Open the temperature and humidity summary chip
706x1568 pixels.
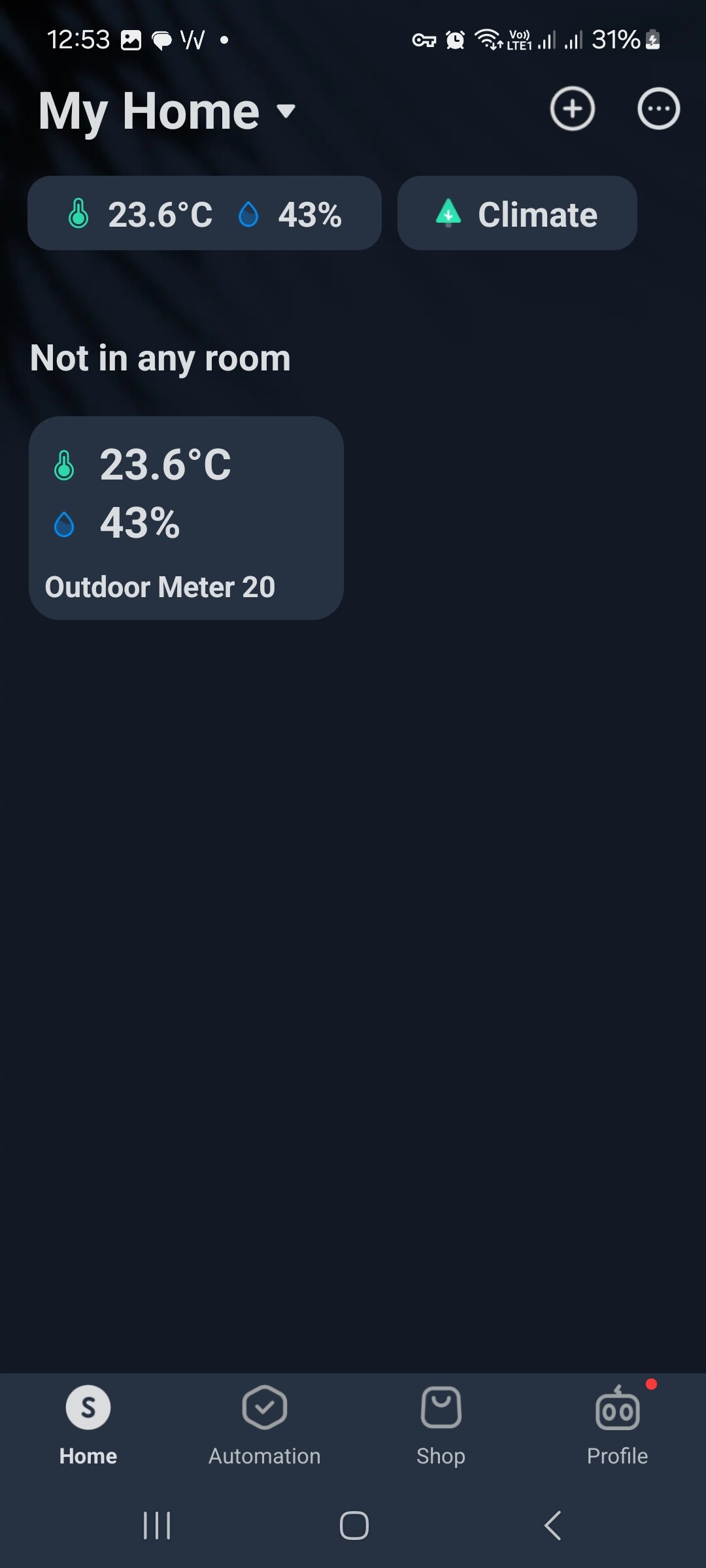click(204, 214)
